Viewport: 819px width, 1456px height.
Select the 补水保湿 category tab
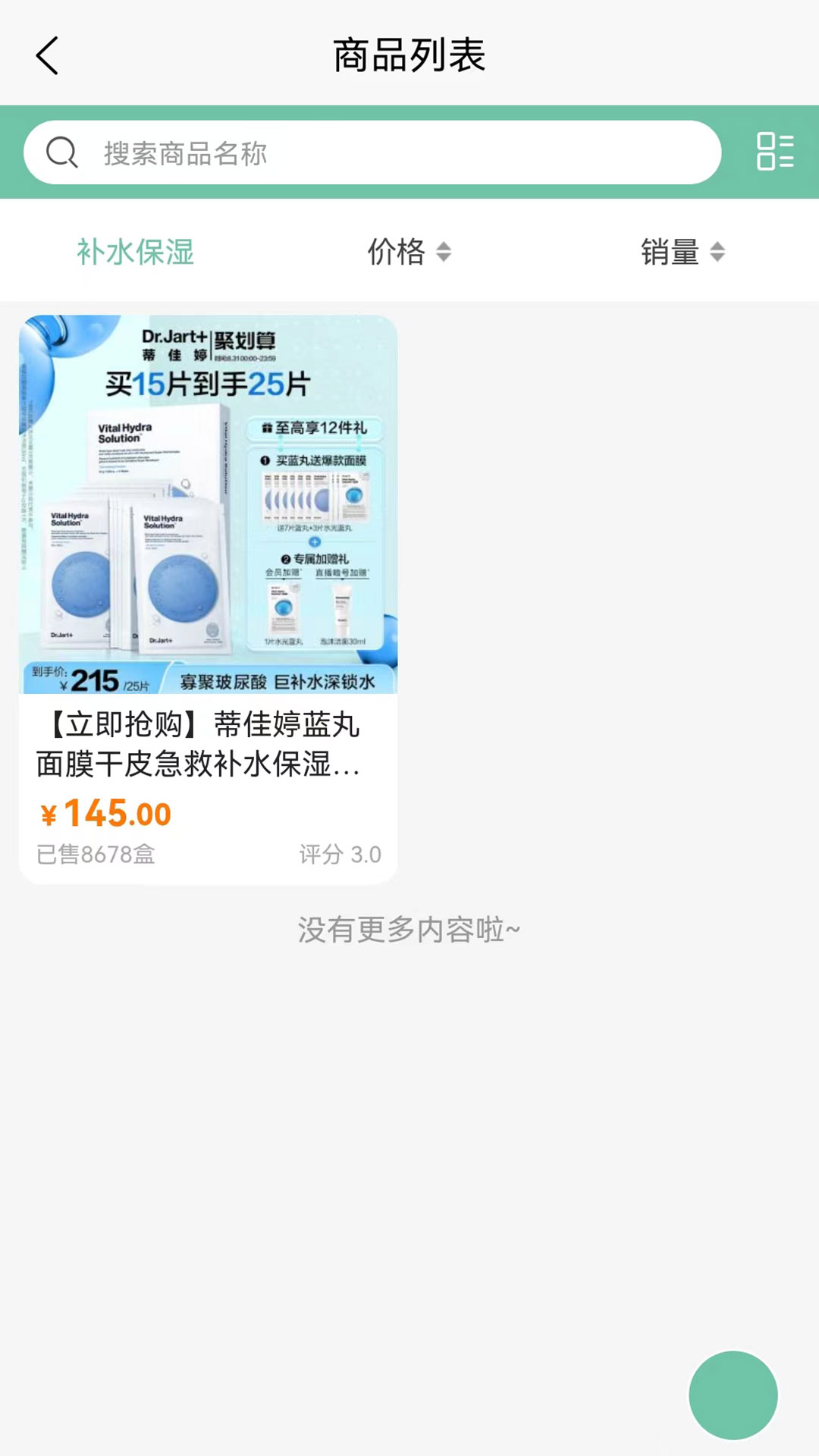tap(136, 252)
